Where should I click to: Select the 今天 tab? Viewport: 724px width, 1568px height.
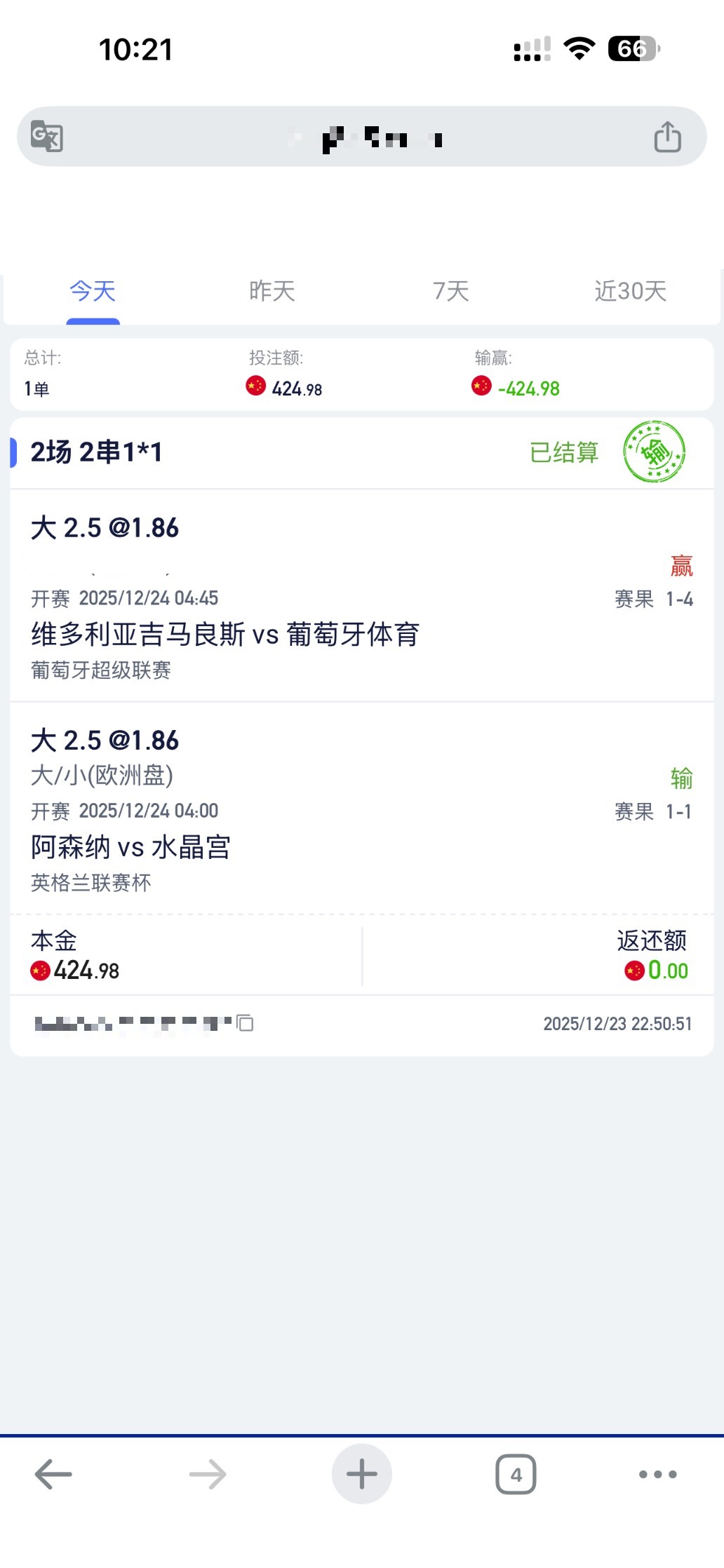tap(92, 290)
